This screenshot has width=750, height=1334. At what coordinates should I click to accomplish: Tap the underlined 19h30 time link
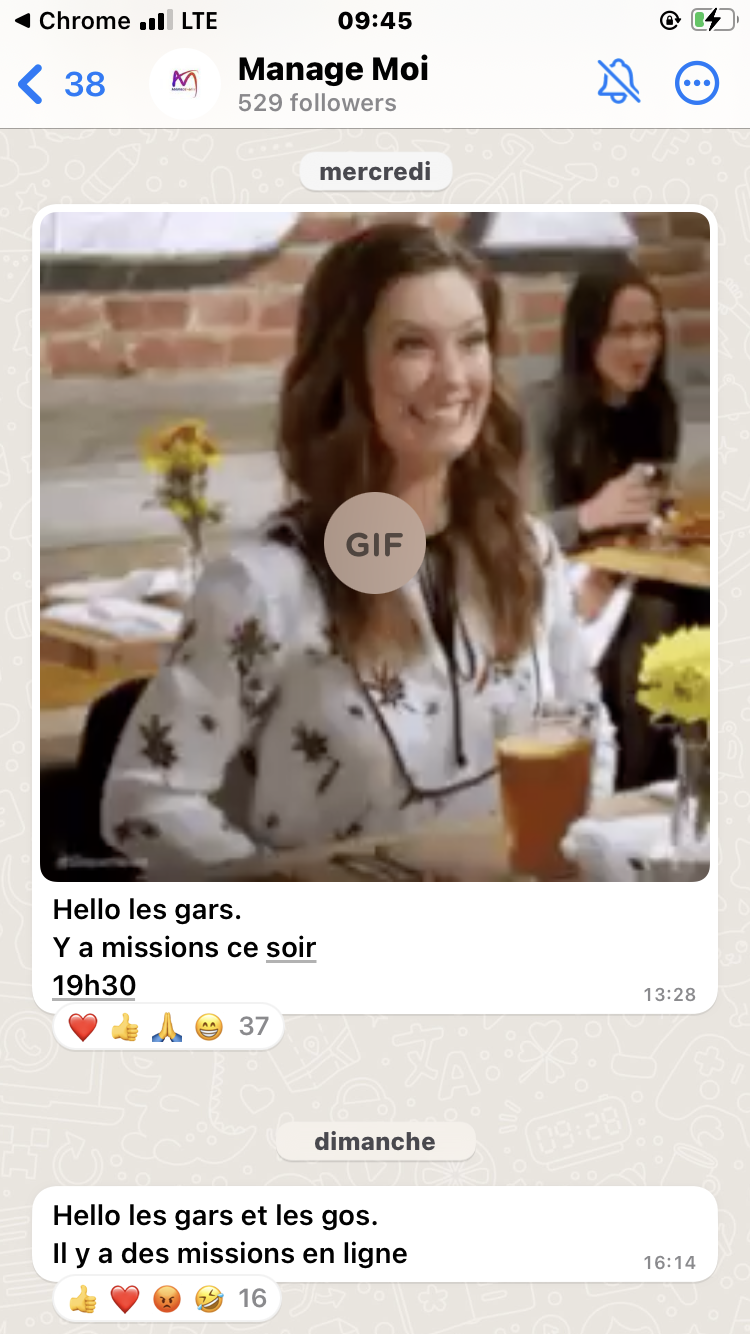[94, 986]
